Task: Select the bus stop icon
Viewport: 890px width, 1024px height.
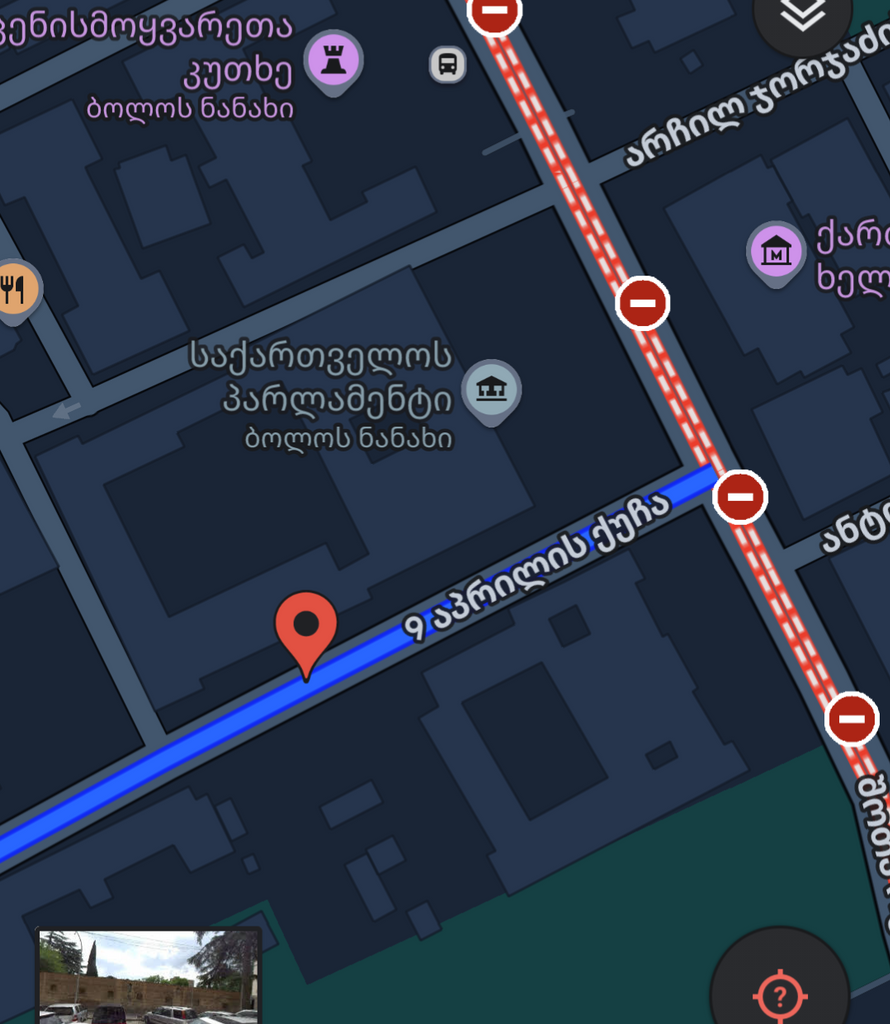Action: (x=448, y=65)
